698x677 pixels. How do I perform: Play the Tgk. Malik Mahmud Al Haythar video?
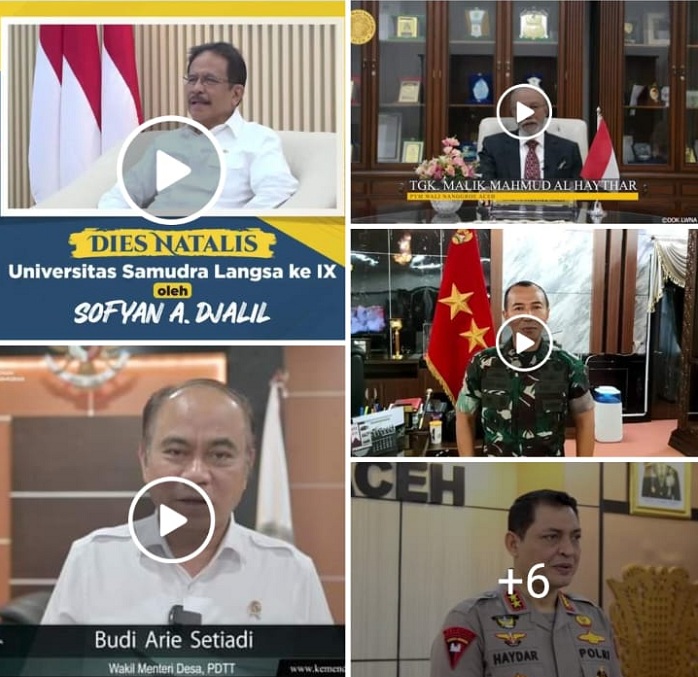[x=523, y=112]
